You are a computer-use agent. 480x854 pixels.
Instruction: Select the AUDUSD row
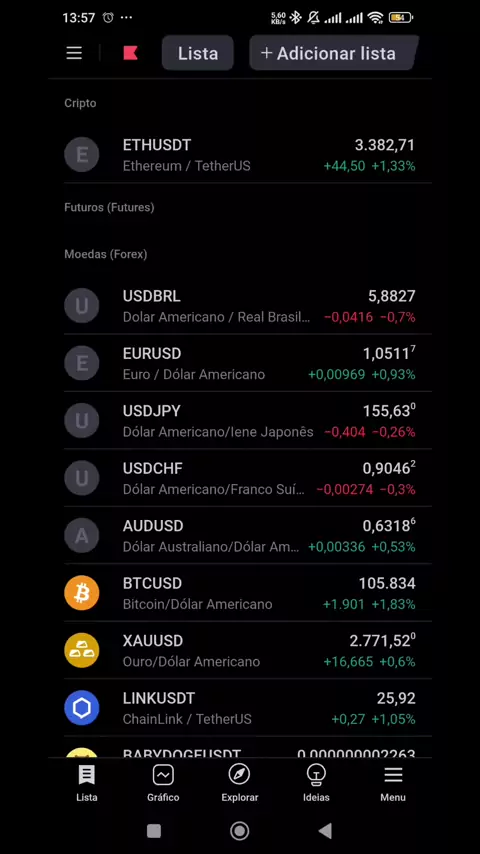click(x=240, y=535)
